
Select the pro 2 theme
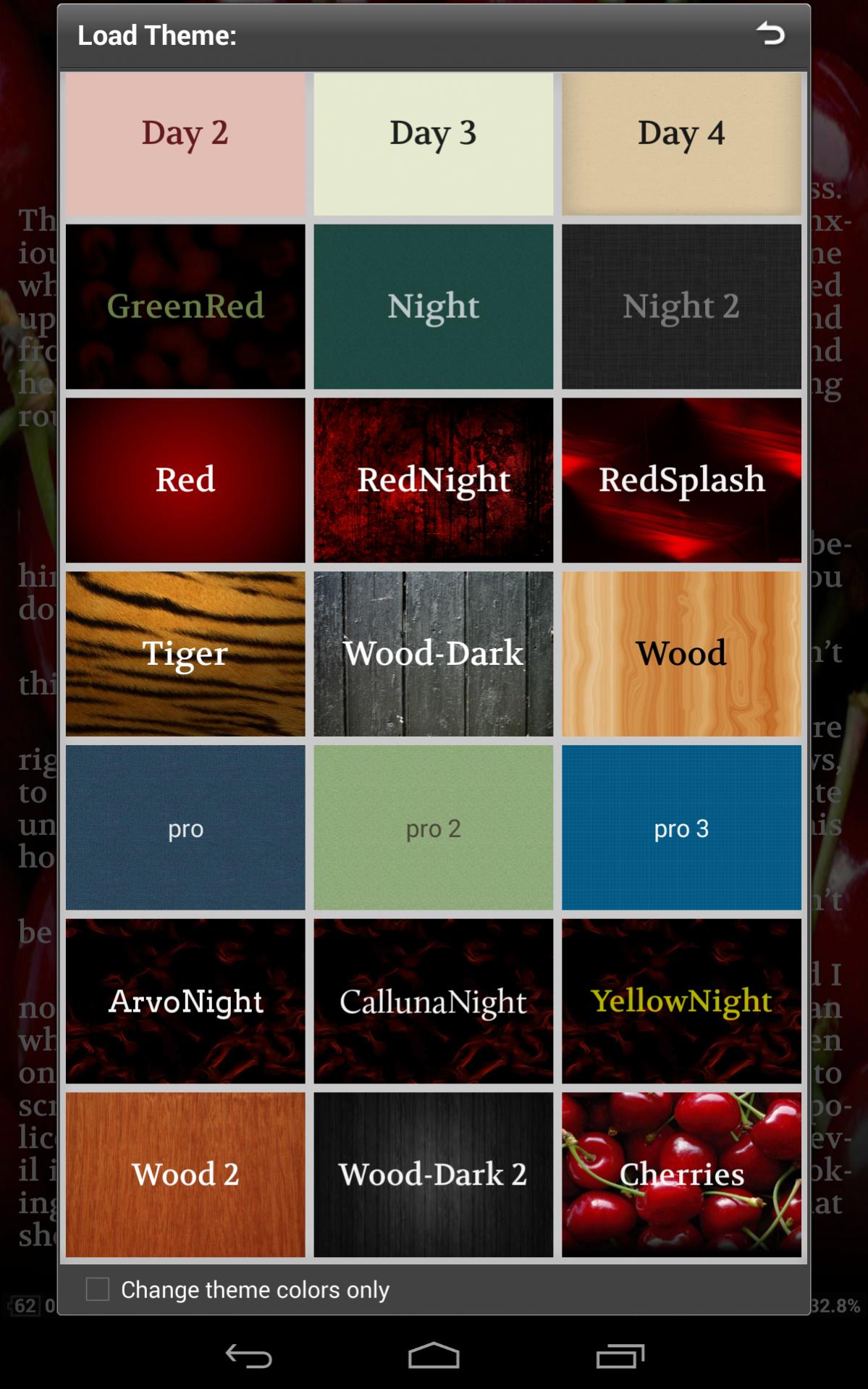(x=433, y=828)
